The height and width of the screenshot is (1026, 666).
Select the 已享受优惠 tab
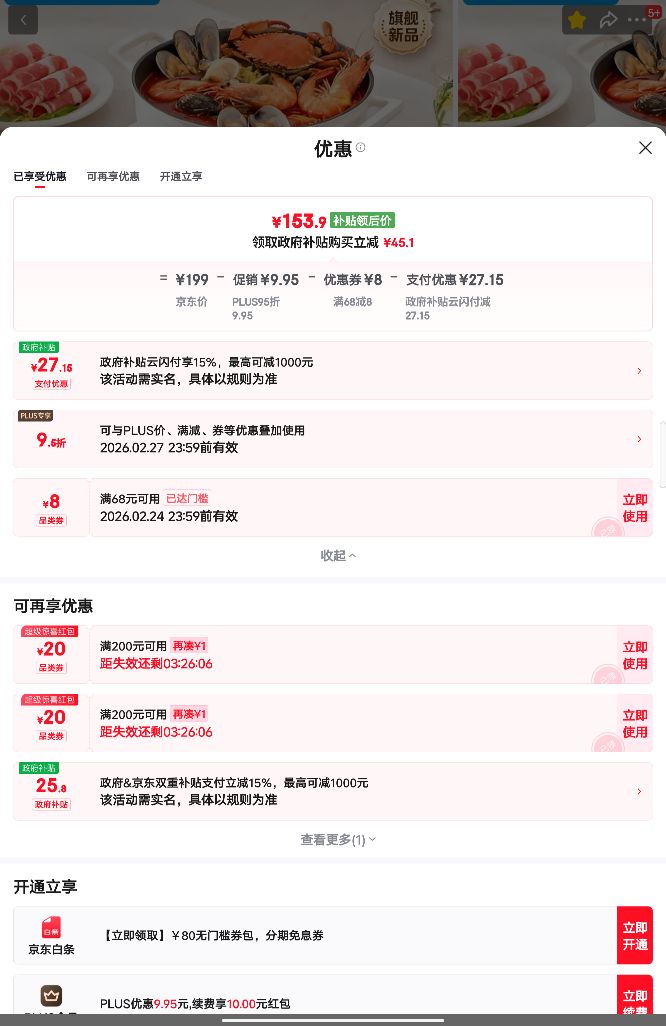point(40,177)
